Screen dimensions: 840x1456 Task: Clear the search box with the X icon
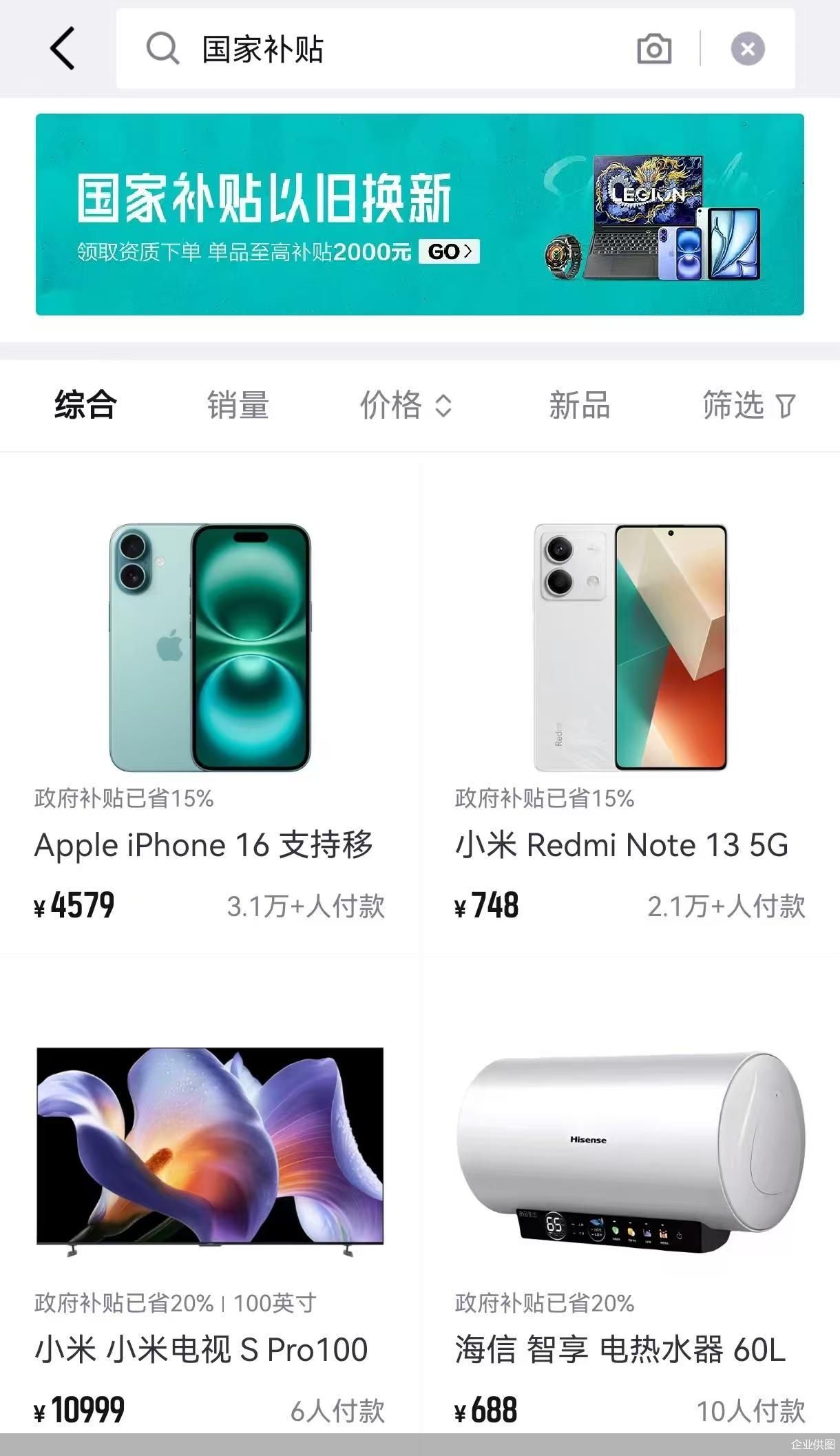(x=747, y=49)
